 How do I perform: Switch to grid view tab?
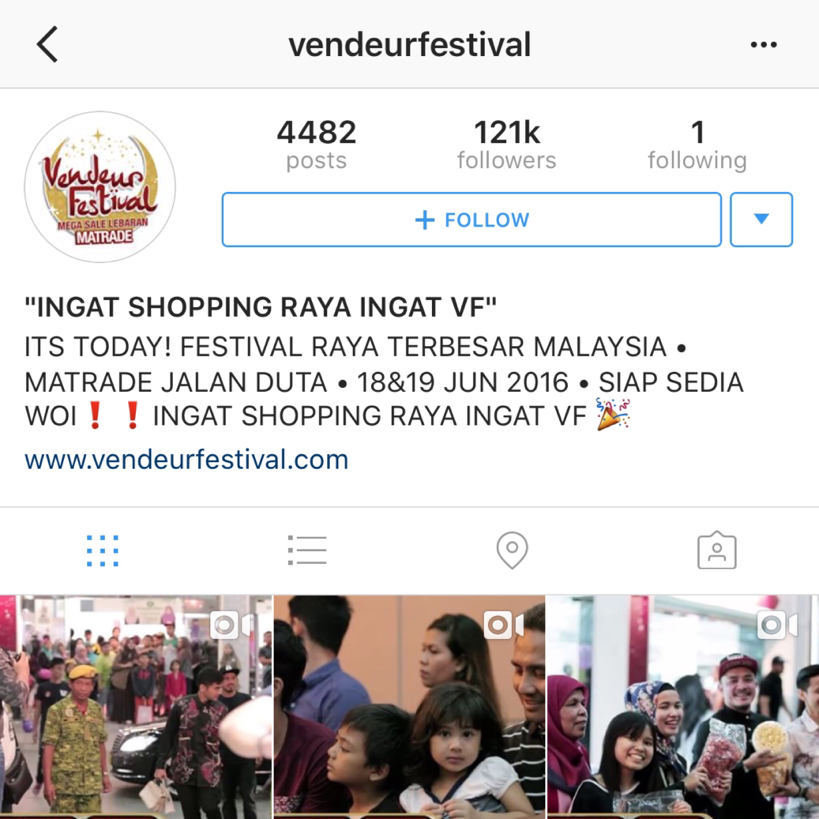point(102,550)
